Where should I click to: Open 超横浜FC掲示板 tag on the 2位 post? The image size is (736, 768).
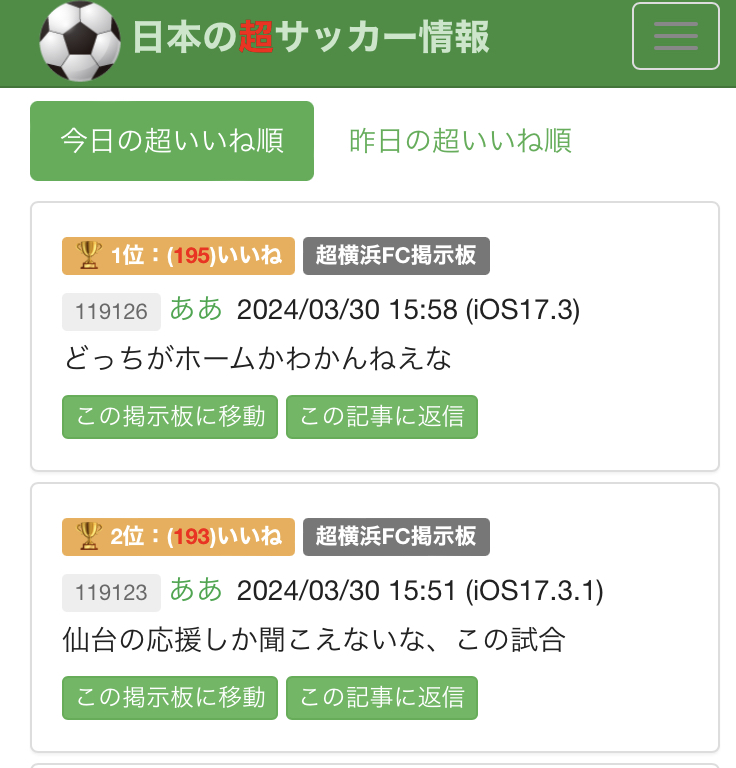tap(396, 537)
